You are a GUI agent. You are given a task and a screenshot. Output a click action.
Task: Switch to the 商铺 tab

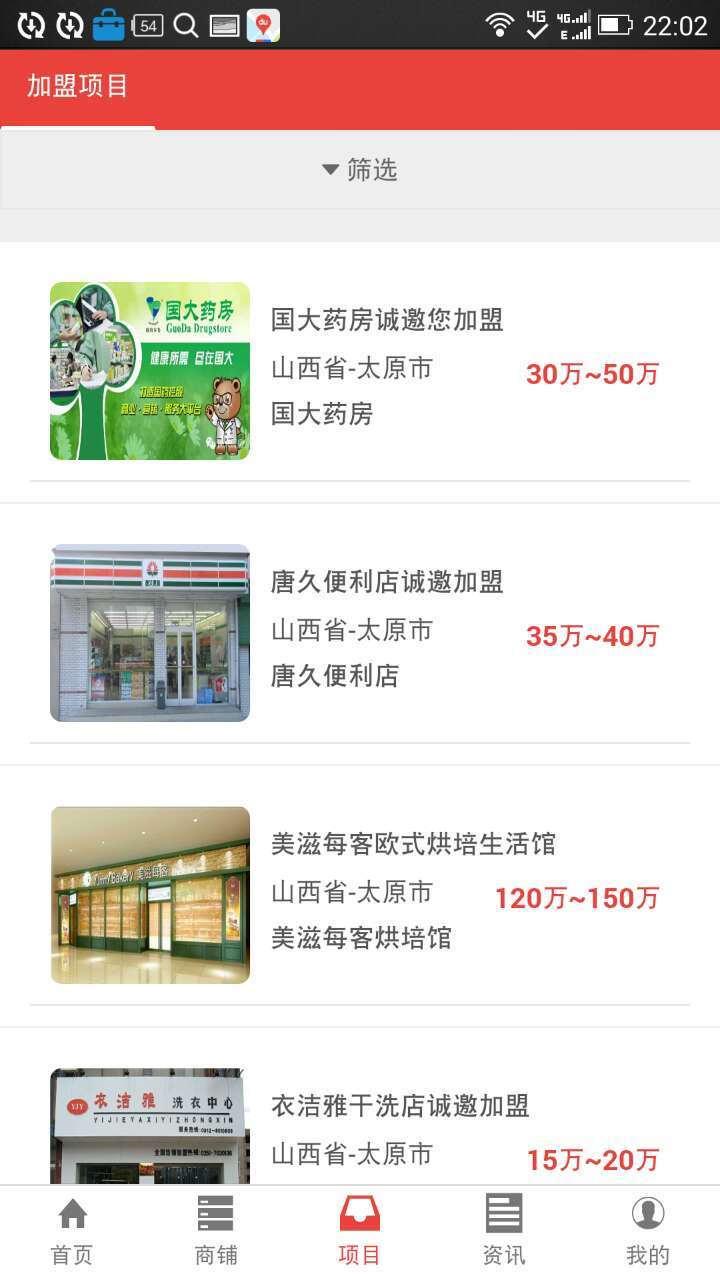pos(216,1232)
